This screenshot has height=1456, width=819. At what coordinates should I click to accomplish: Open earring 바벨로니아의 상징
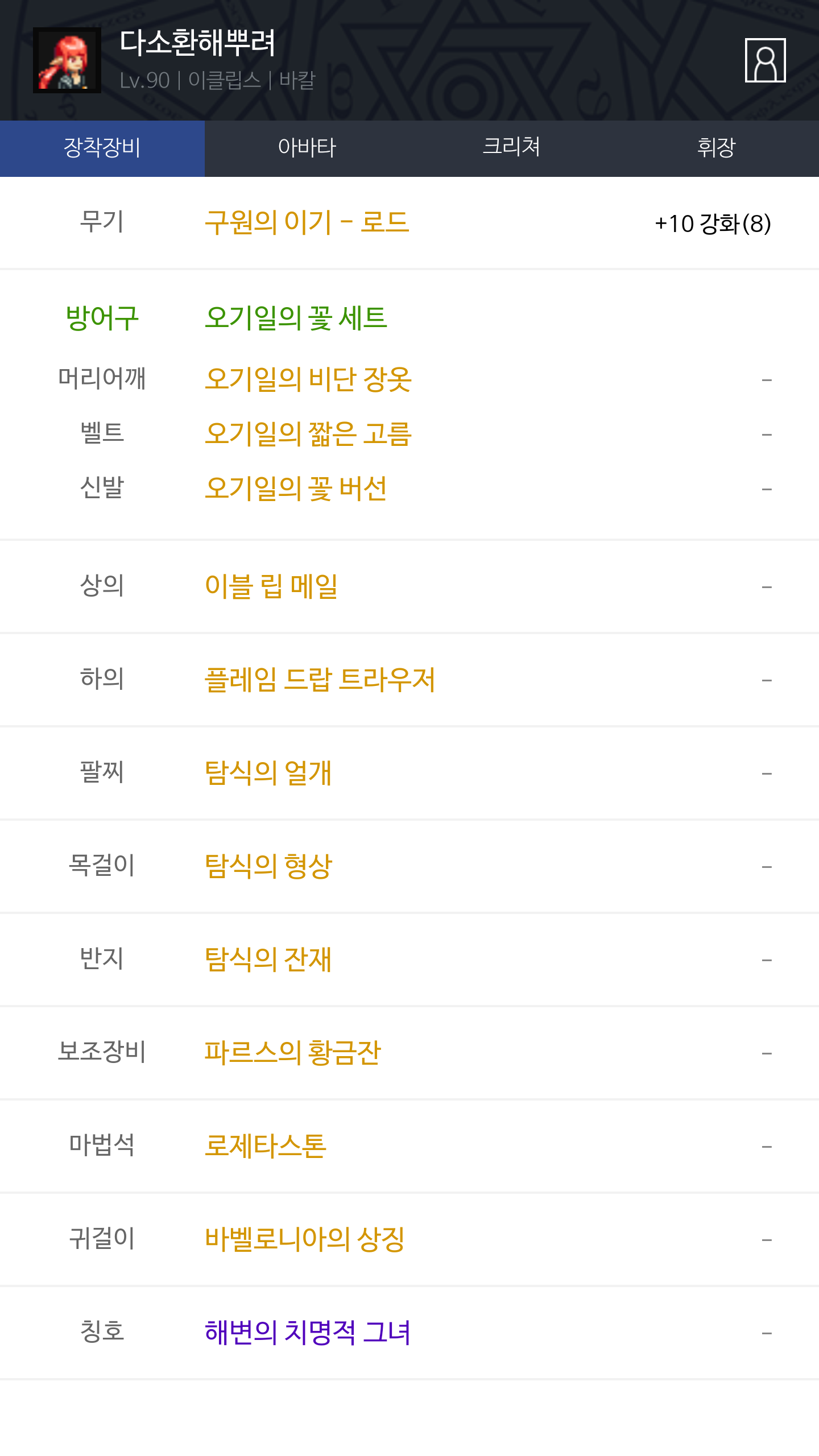coord(304,1239)
